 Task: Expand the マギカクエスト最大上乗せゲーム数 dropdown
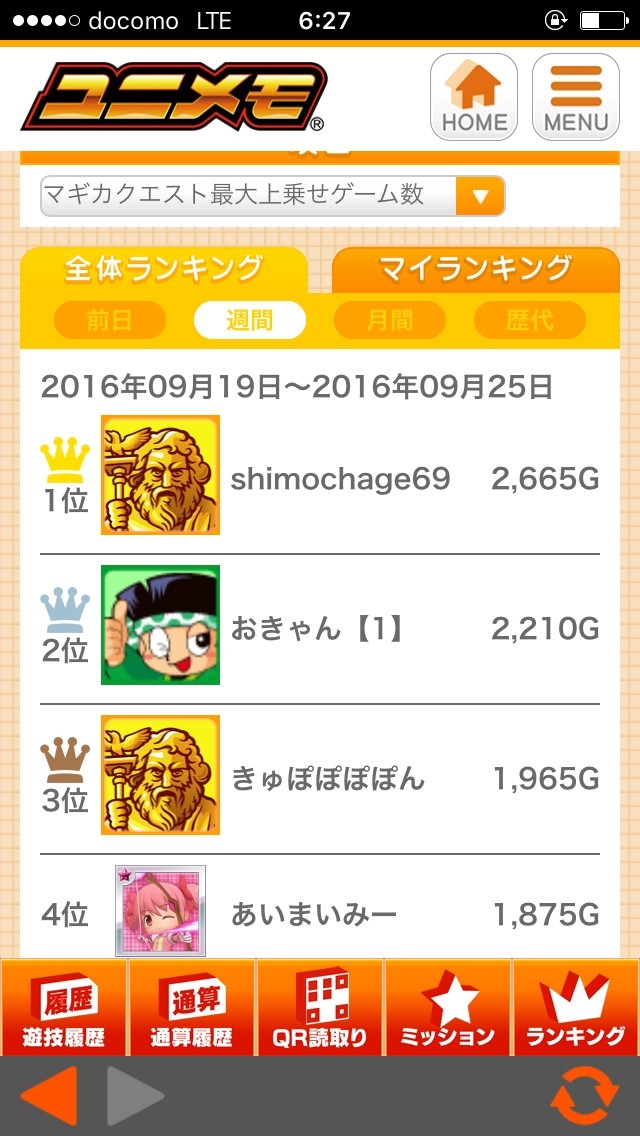point(272,196)
